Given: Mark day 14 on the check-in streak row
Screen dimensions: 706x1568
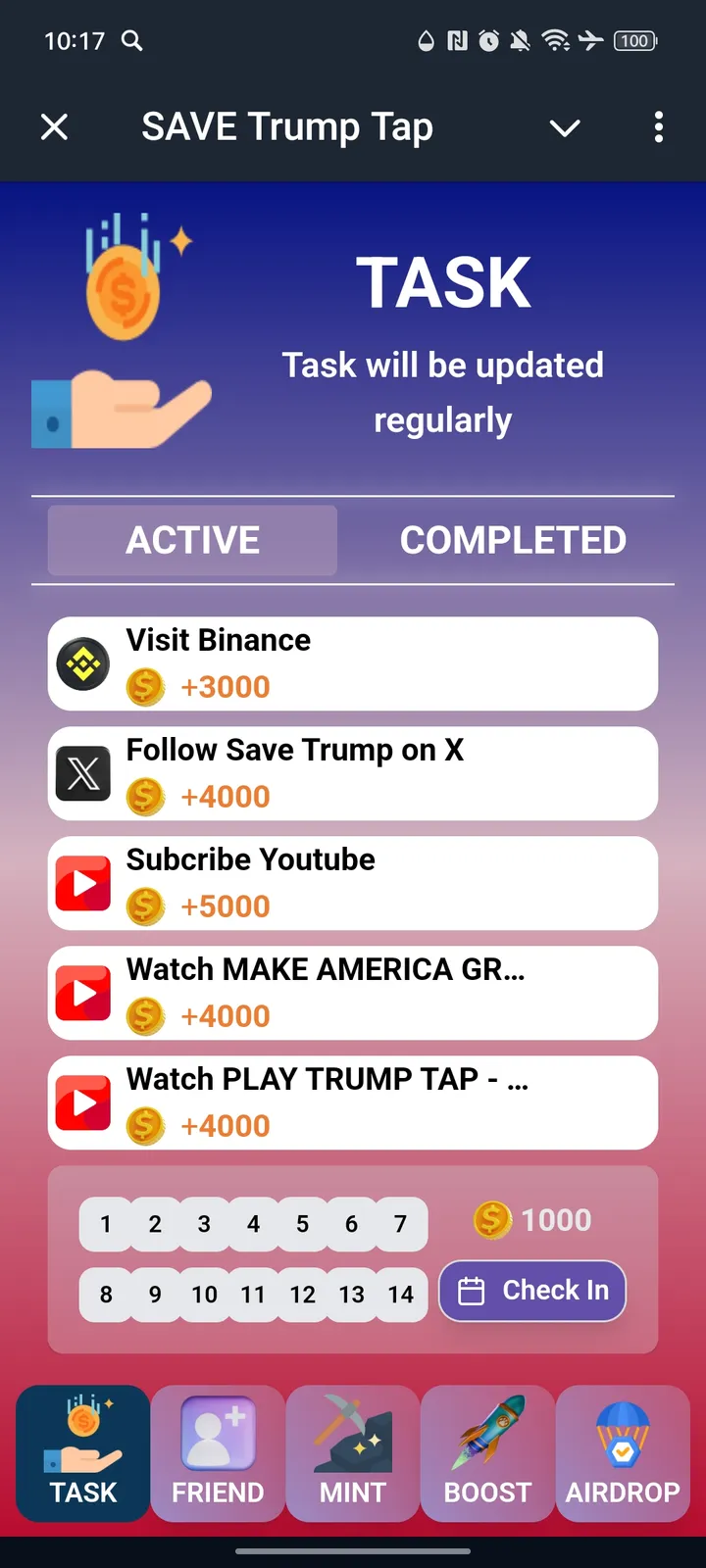Looking at the screenshot, I should 400,1294.
